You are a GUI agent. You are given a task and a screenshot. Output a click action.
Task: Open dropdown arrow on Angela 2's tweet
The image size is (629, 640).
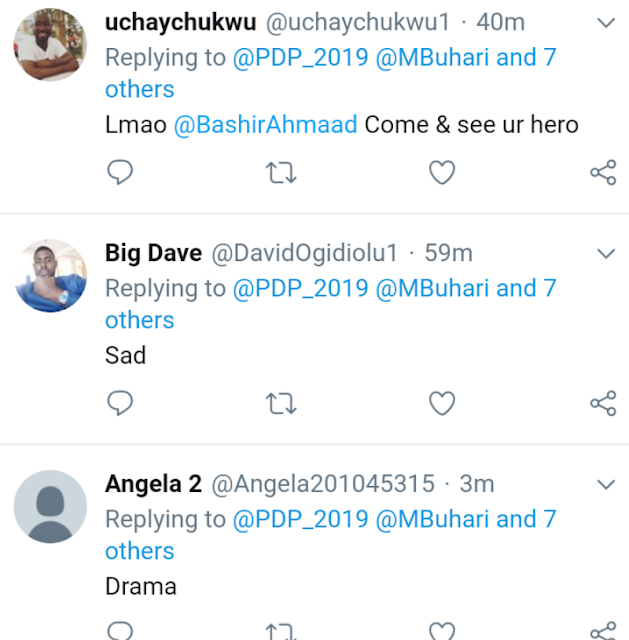[x=605, y=485]
